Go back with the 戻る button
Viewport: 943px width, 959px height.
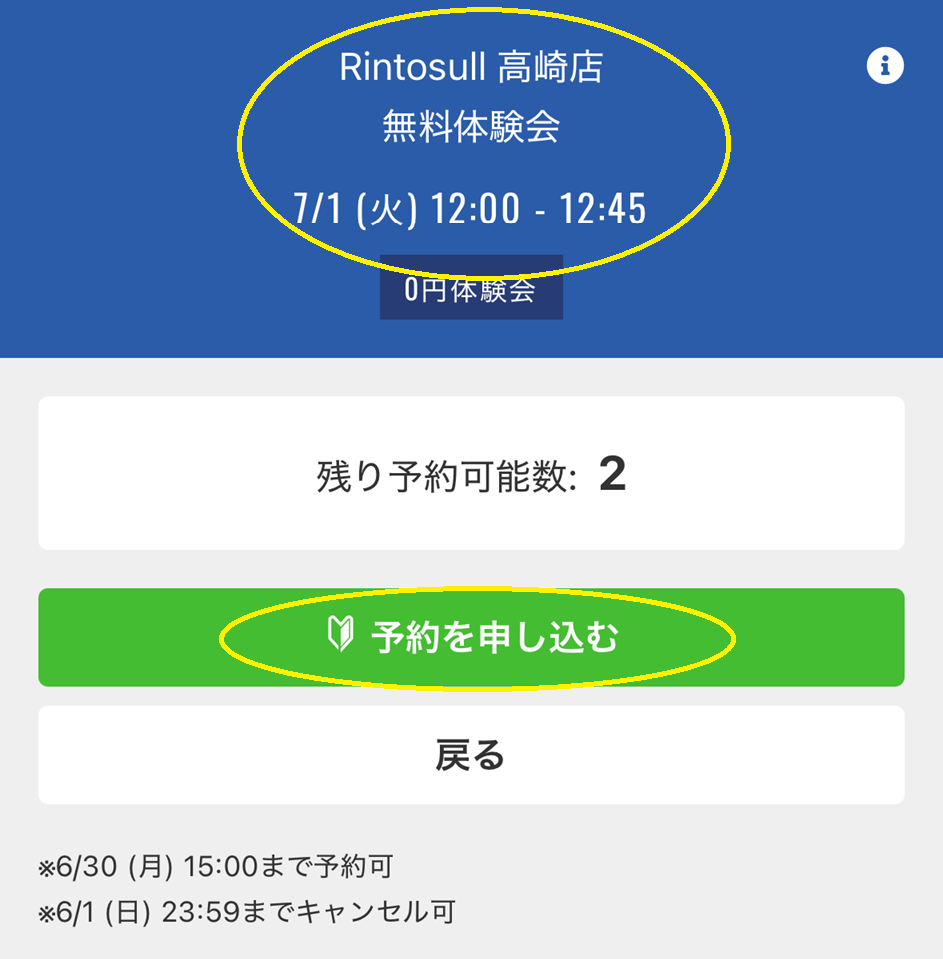471,755
